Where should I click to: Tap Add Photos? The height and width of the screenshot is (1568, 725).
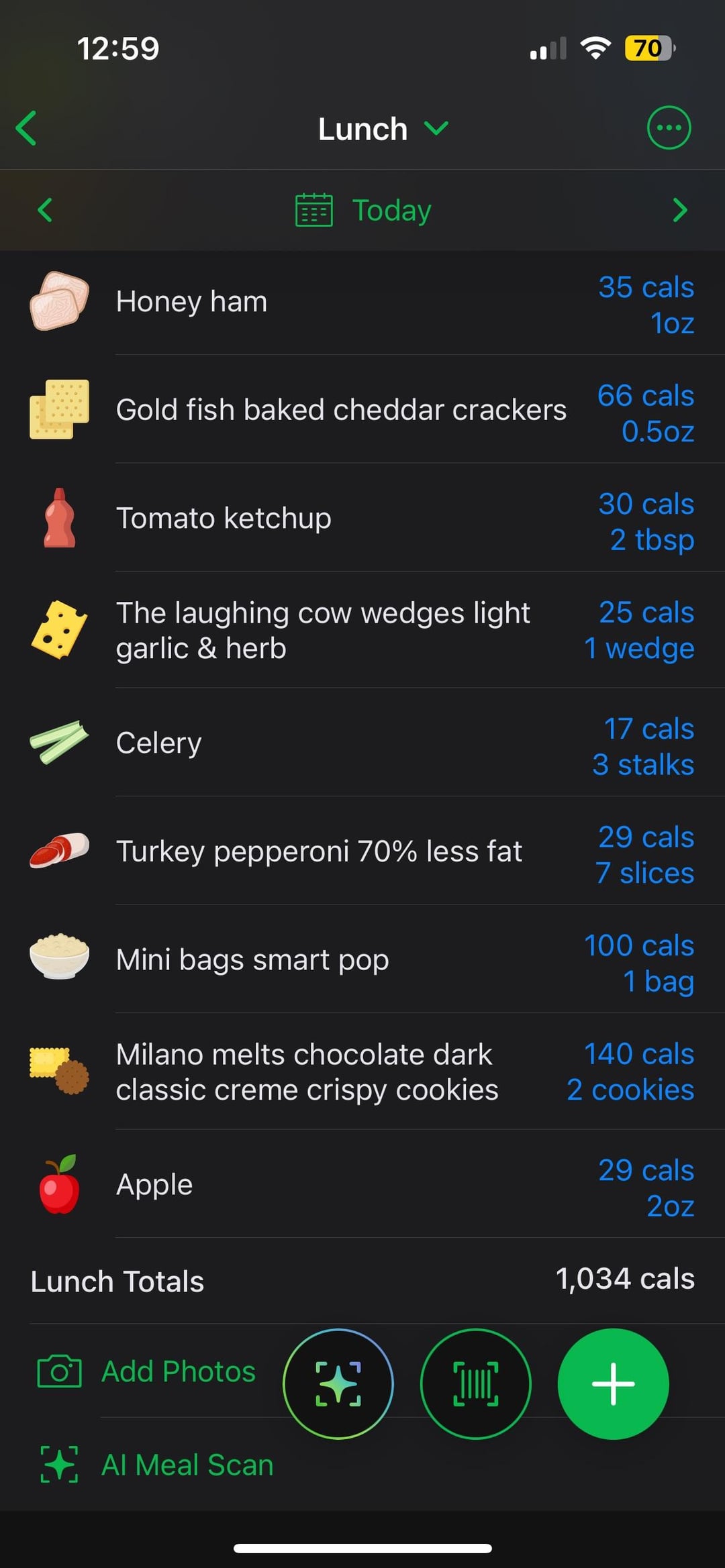(x=146, y=1371)
